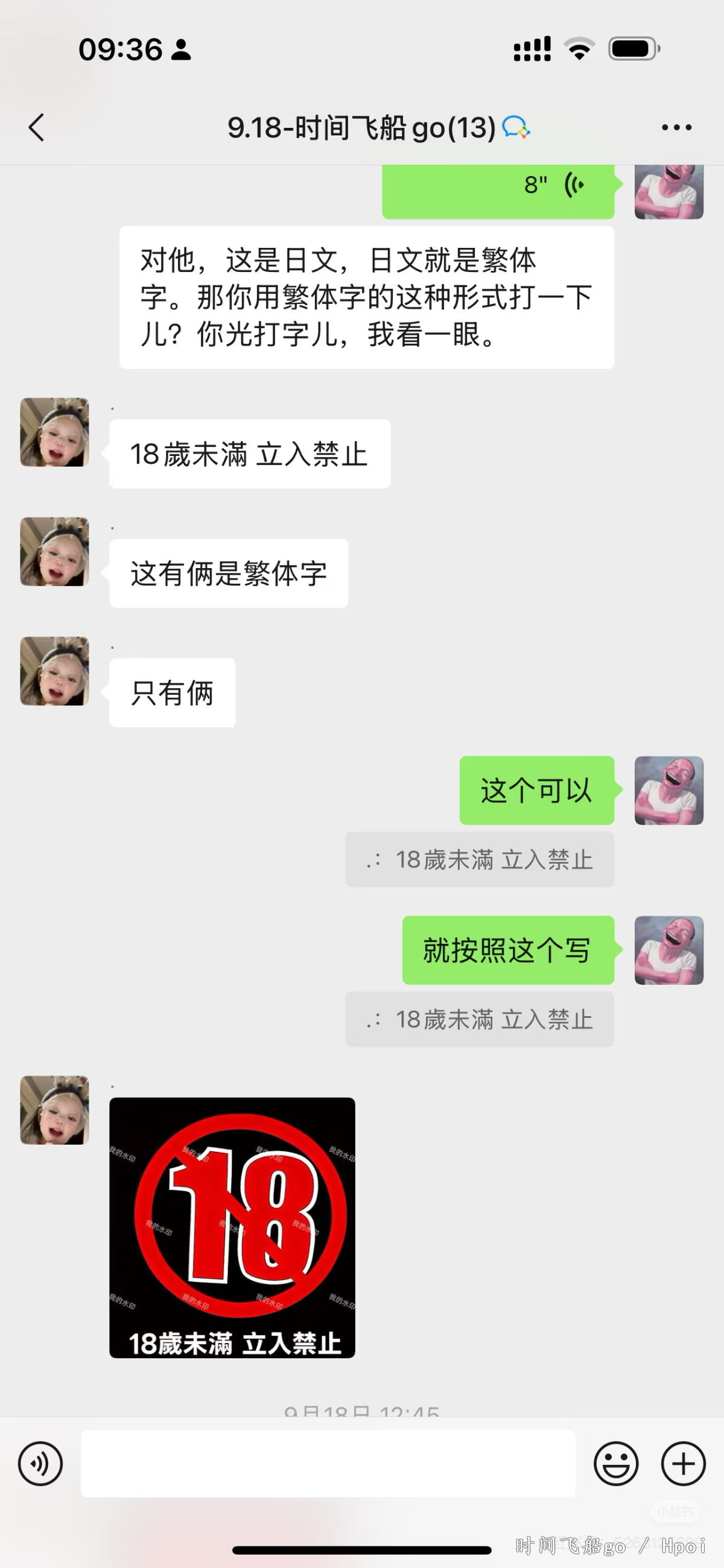Open sender avatar beside 这有俩是繁体字
Screen dimensions: 724x1568
(55, 551)
